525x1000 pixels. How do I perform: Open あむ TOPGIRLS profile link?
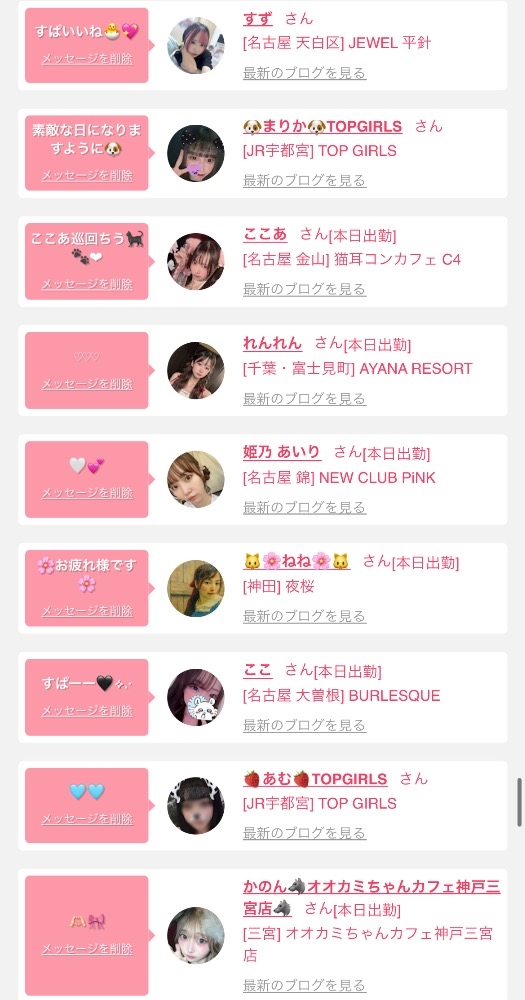tap(315, 779)
